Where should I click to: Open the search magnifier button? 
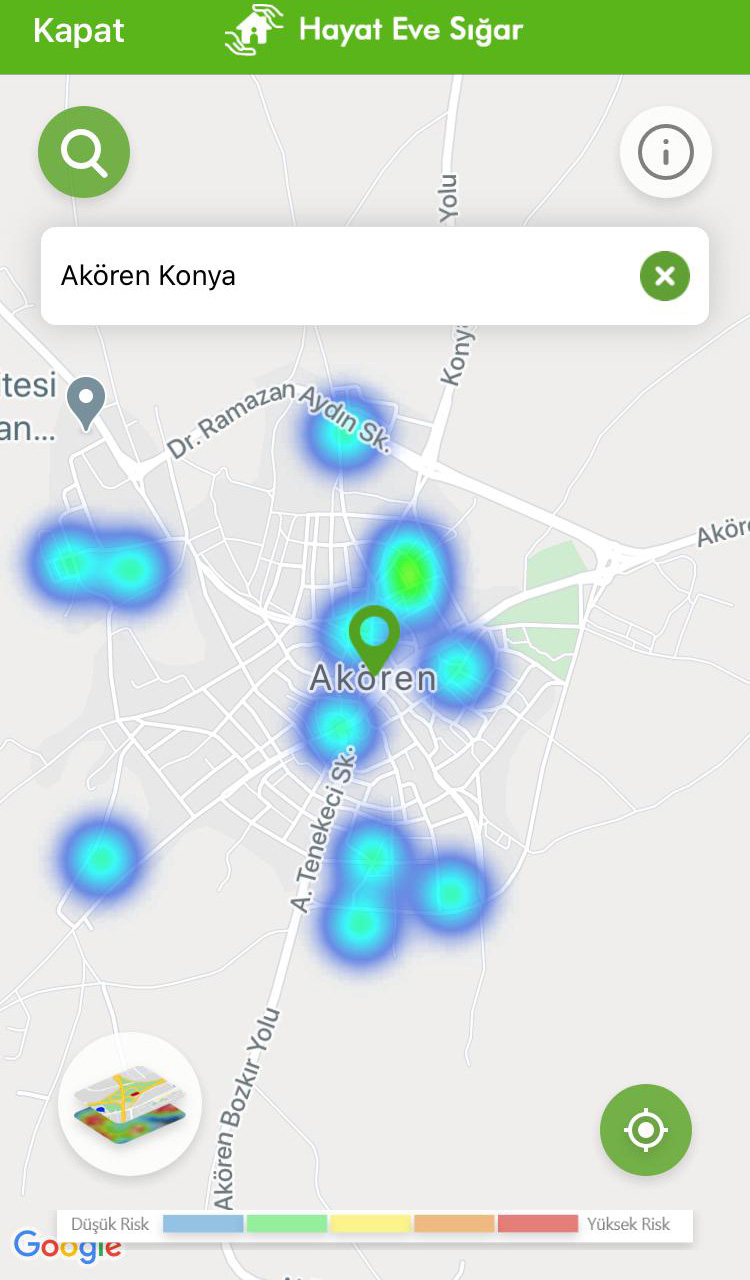[84, 152]
